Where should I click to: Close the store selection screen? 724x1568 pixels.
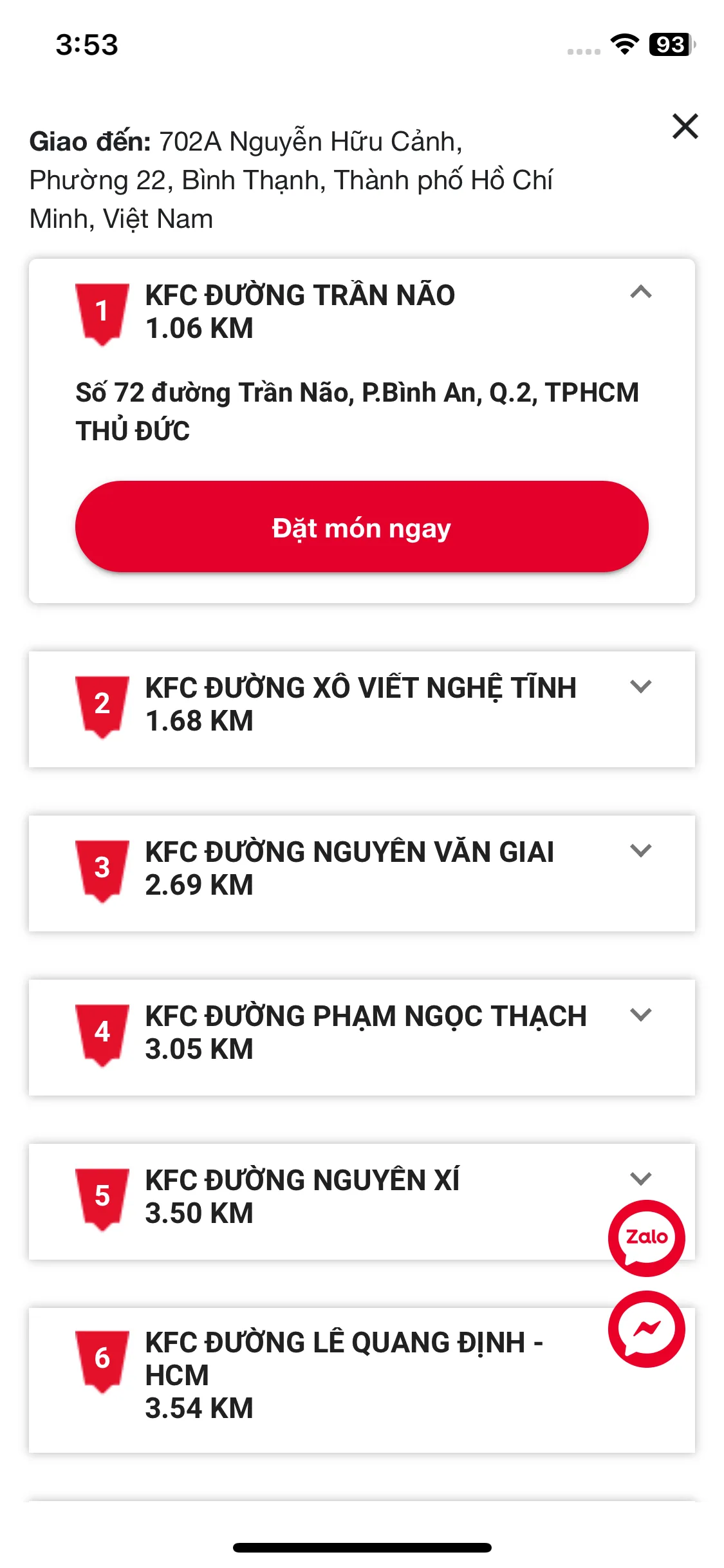pos(685,126)
